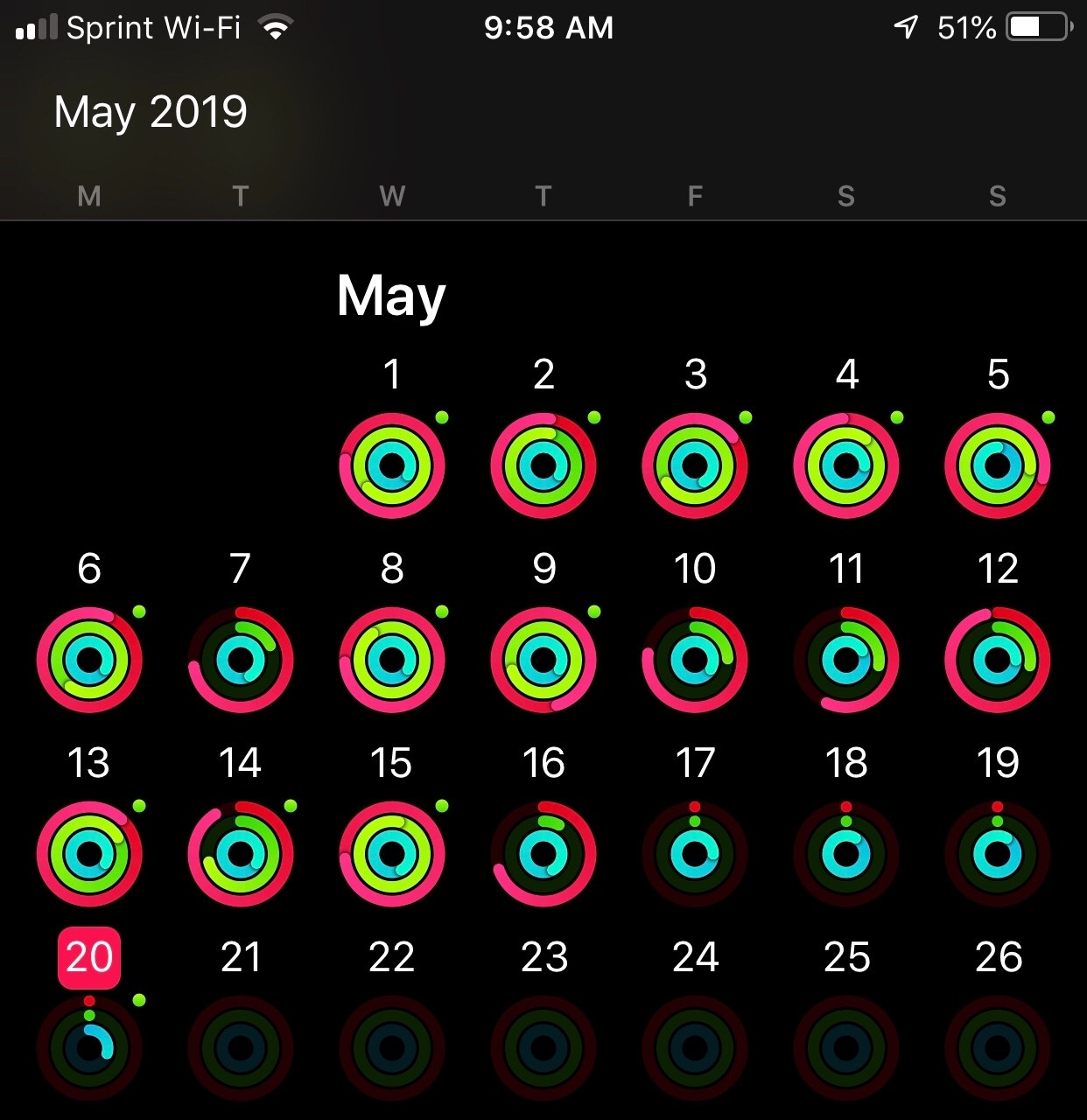View May 14 activity summary
1087x1120 pixels.
coord(241,854)
